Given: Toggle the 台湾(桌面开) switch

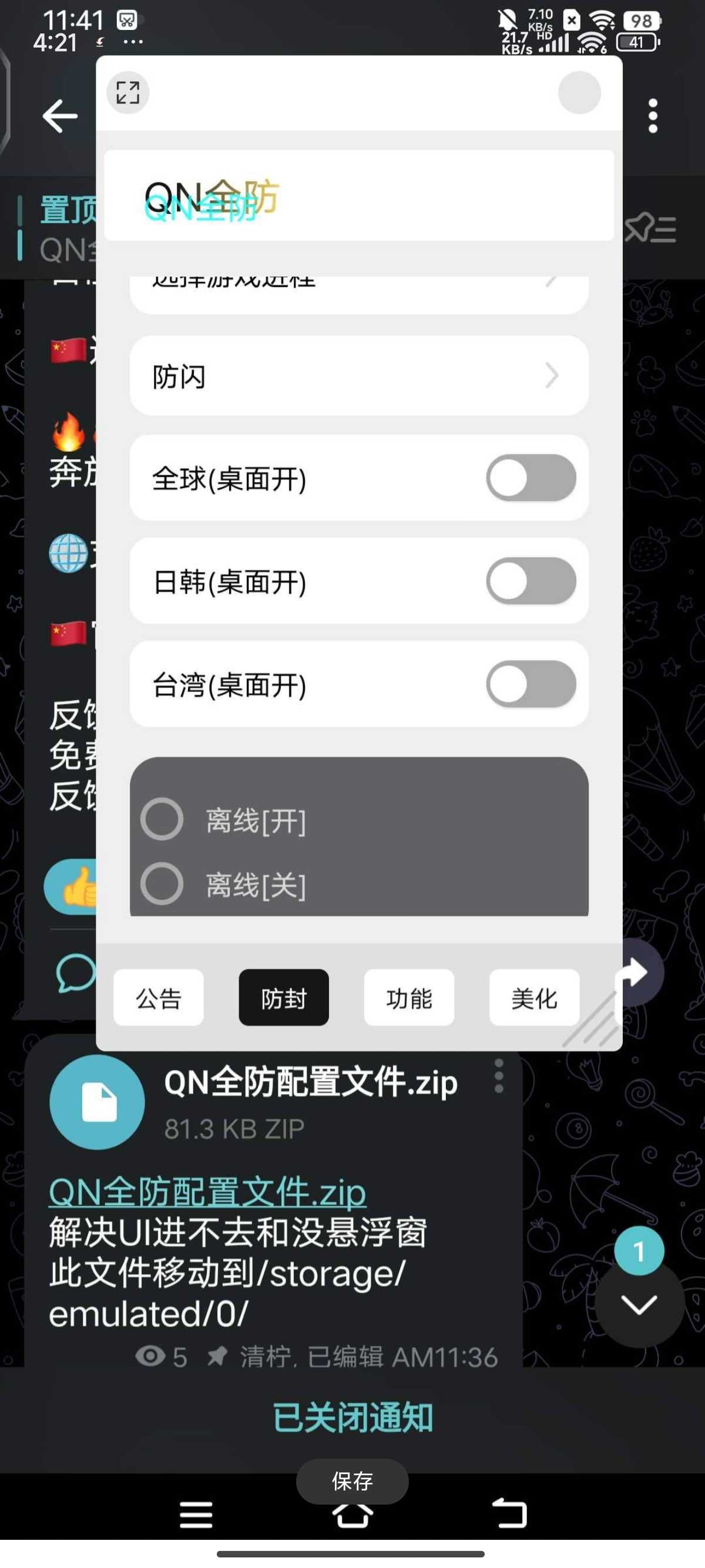Looking at the screenshot, I should click(531, 684).
